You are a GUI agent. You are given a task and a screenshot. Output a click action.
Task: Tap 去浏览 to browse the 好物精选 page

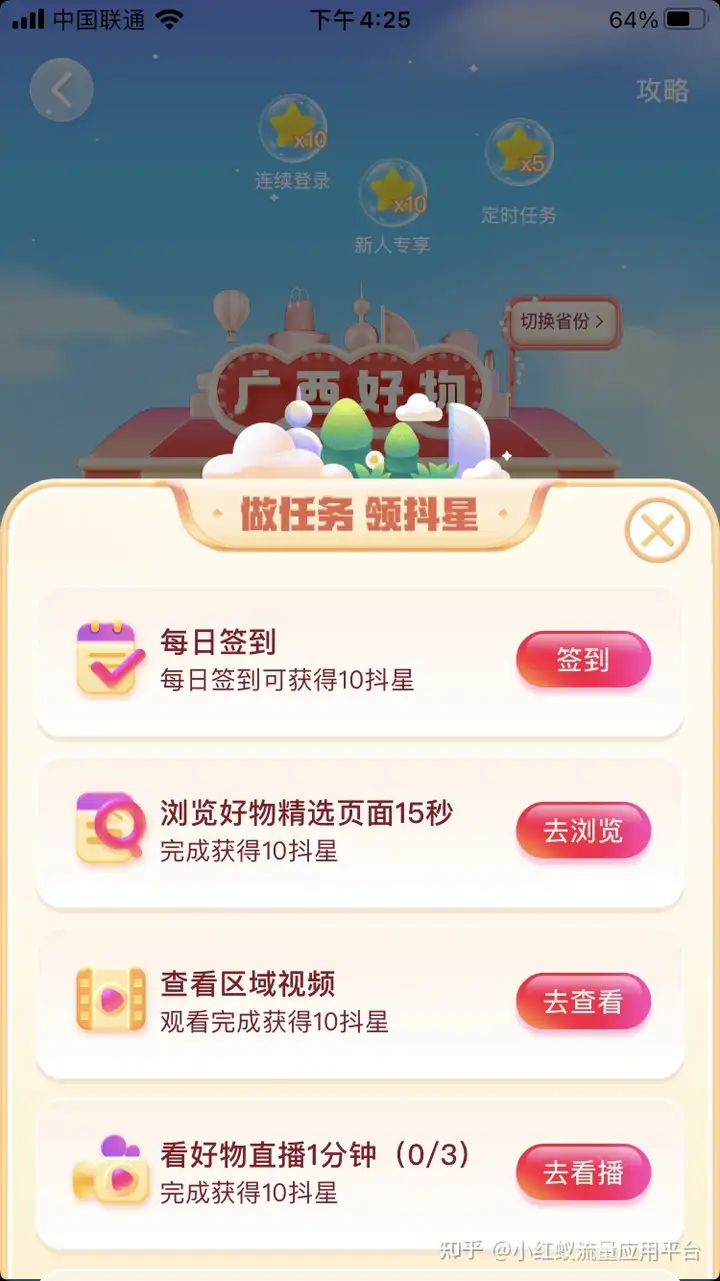[583, 831]
